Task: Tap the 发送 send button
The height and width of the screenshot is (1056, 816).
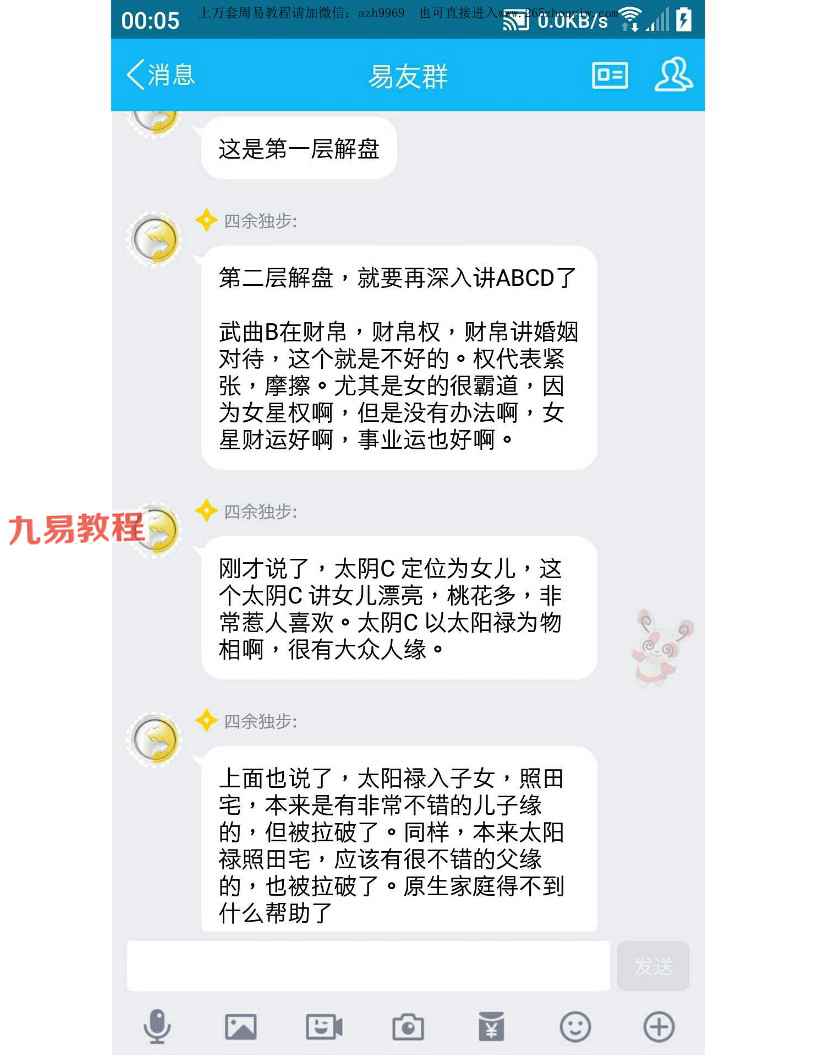Action: [x=653, y=965]
